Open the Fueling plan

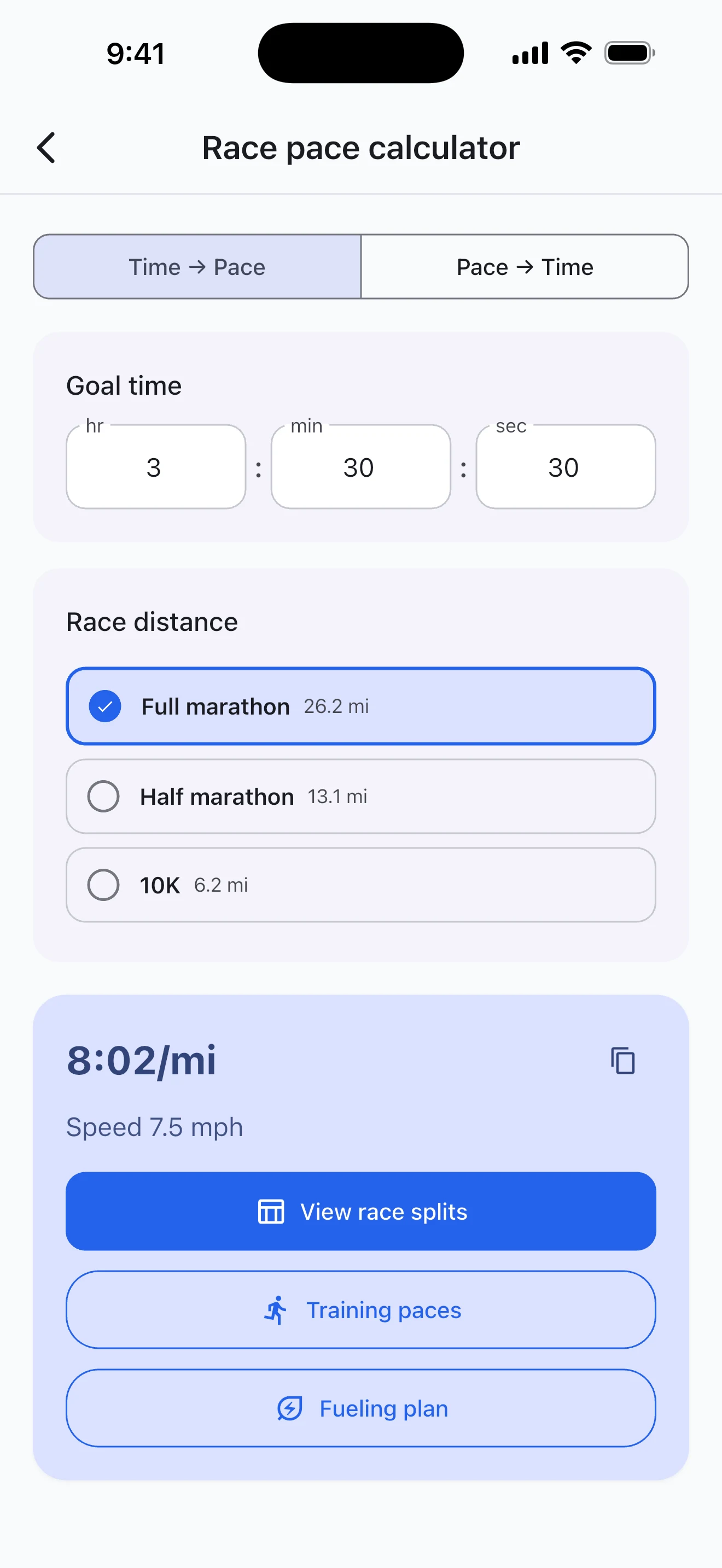(x=361, y=1408)
